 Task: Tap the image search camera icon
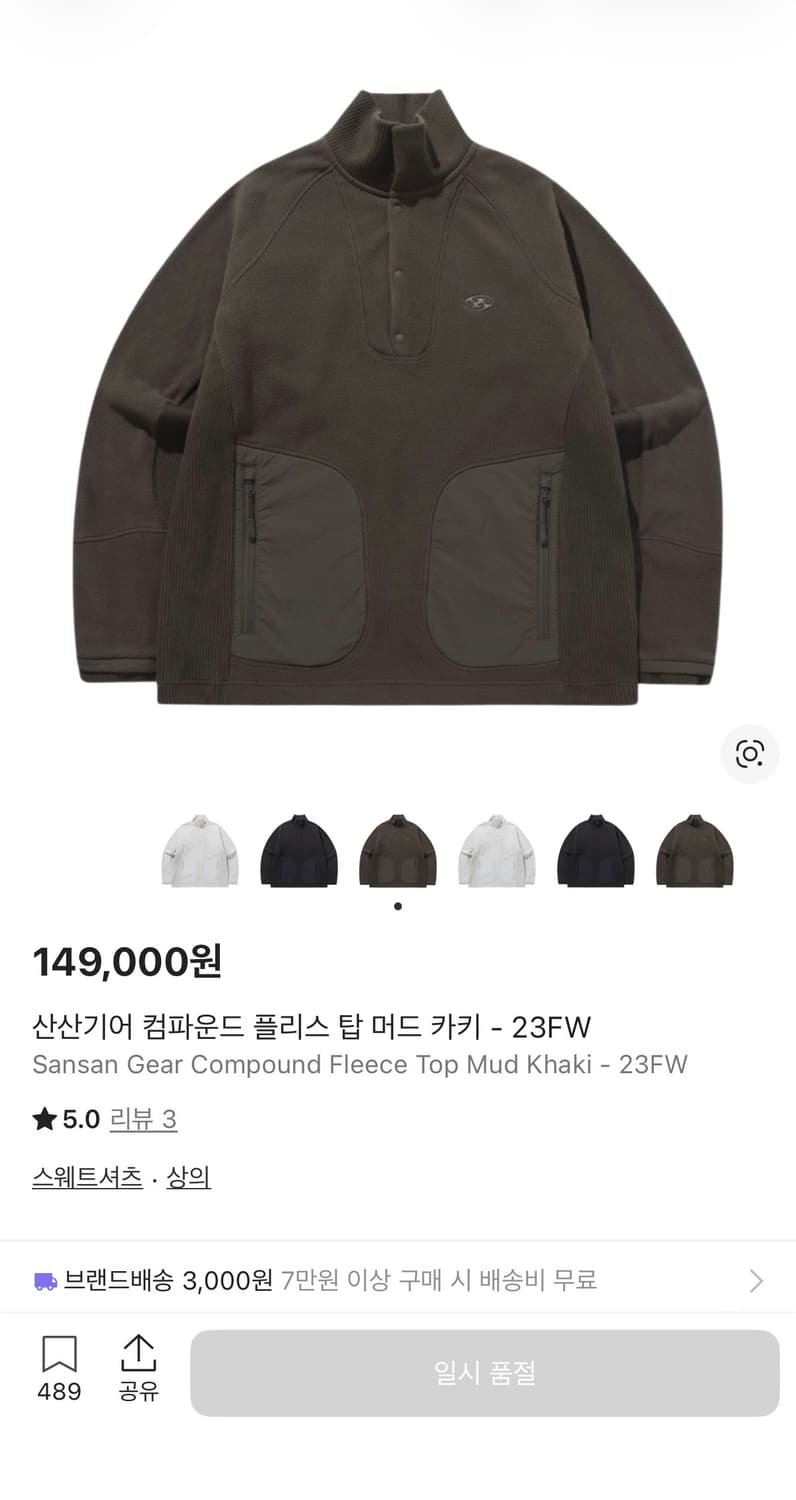point(749,754)
